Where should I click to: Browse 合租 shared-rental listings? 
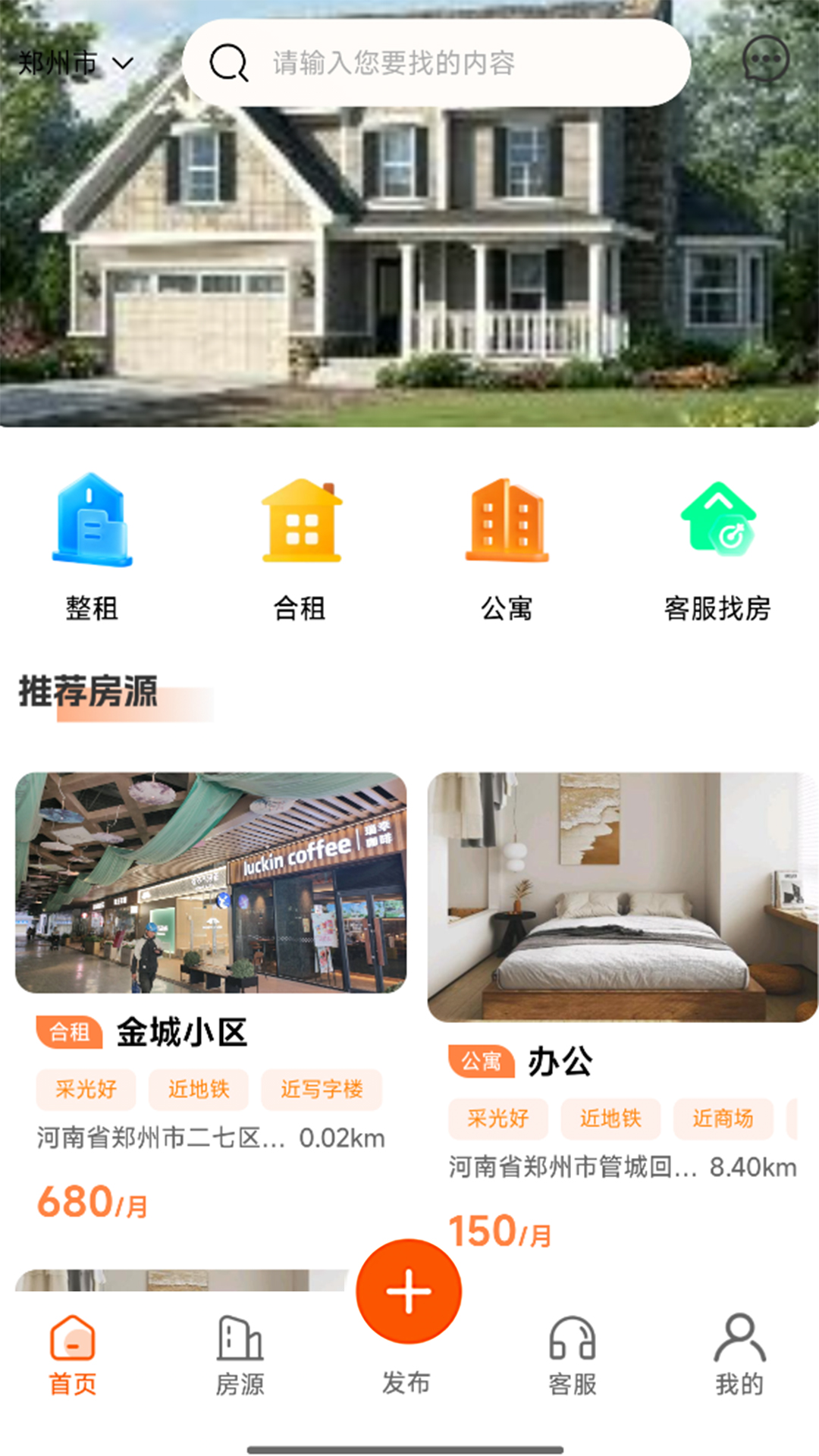point(300,548)
